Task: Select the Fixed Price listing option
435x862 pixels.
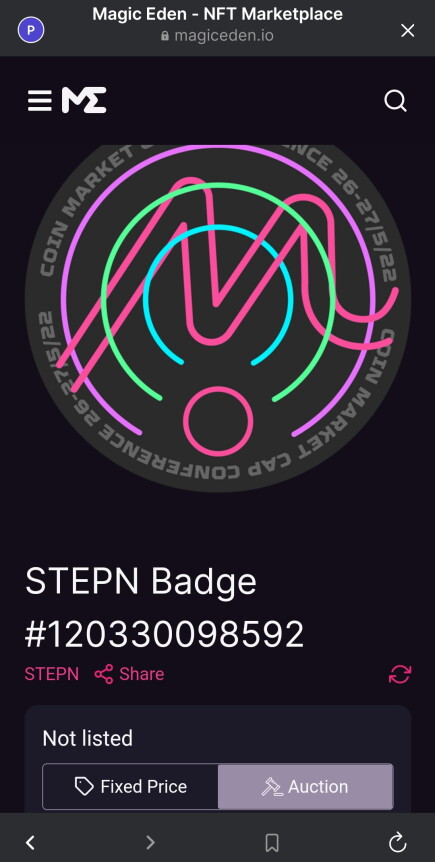Action: point(130,787)
